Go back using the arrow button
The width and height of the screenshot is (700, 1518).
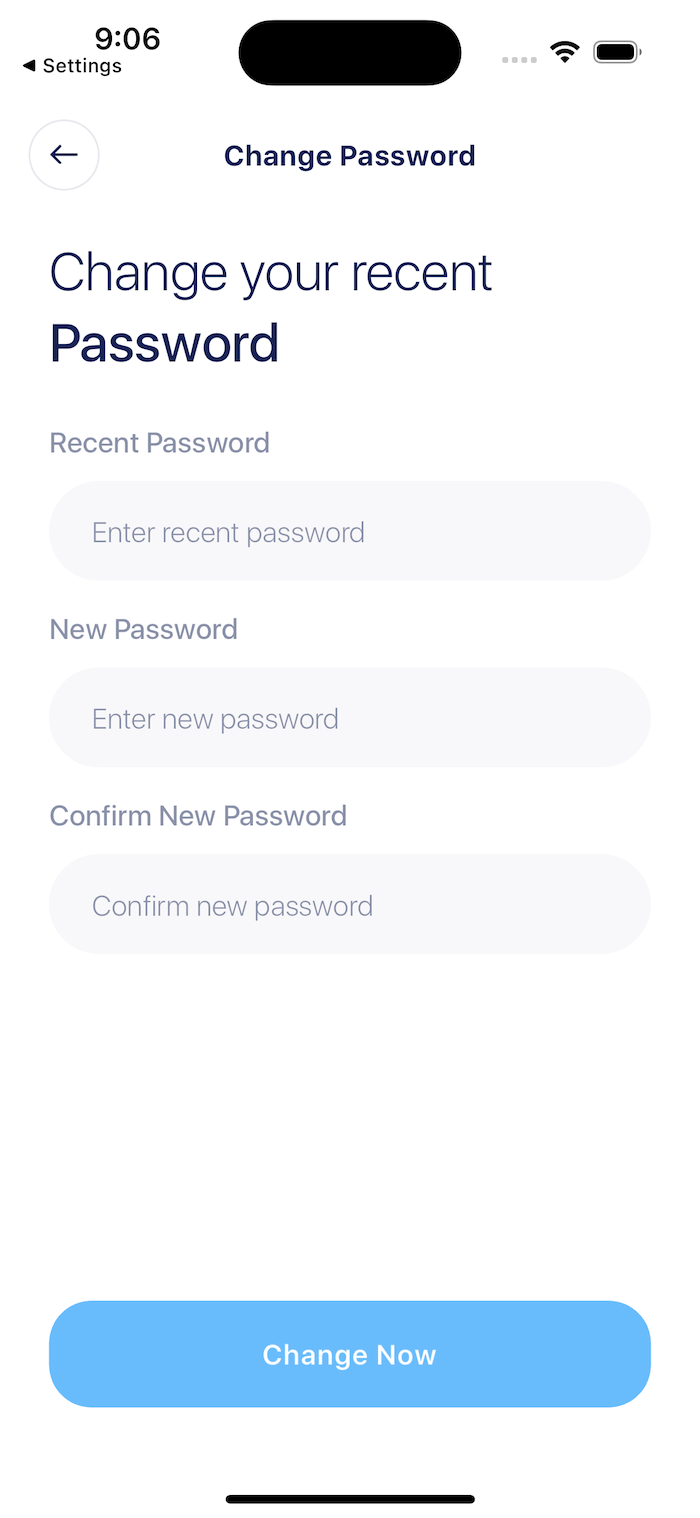(64, 155)
